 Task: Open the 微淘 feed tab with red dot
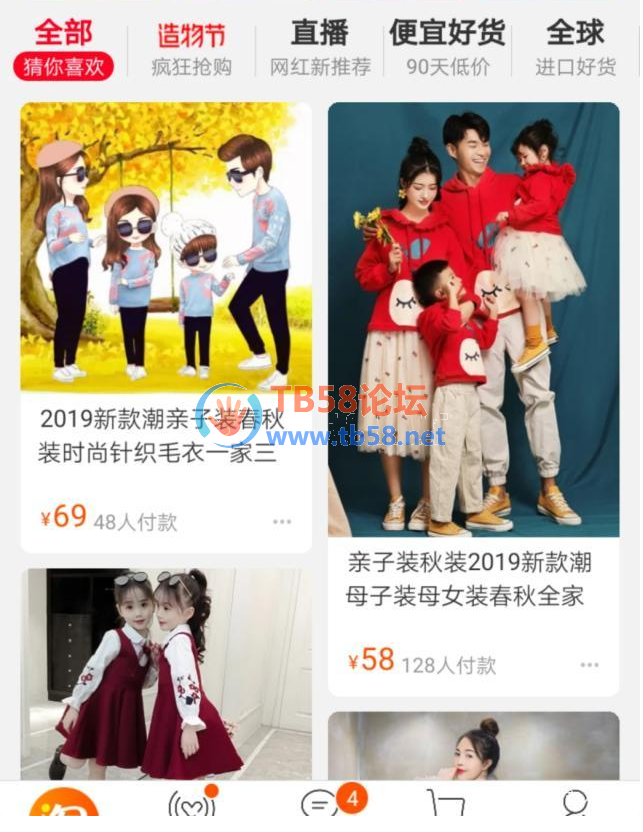(x=191, y=806)
